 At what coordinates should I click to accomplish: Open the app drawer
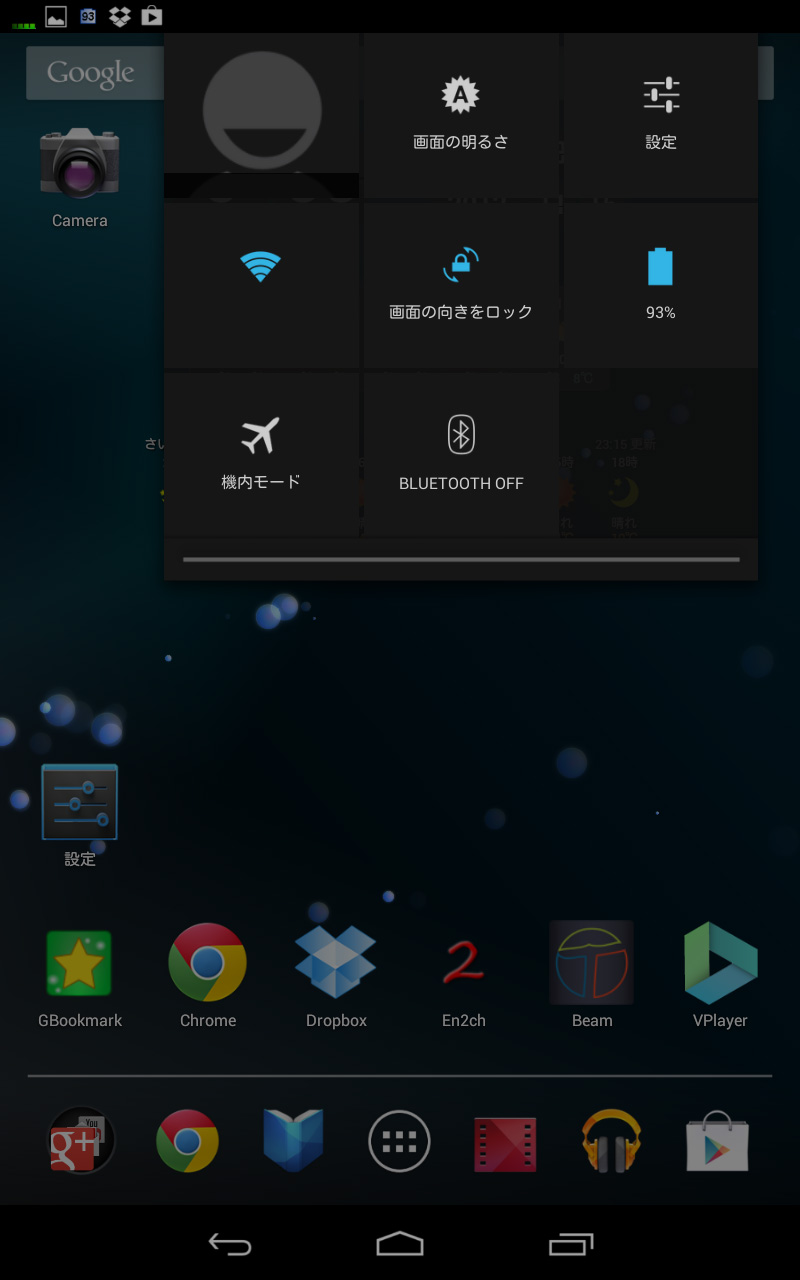[x=400, y=1141]
